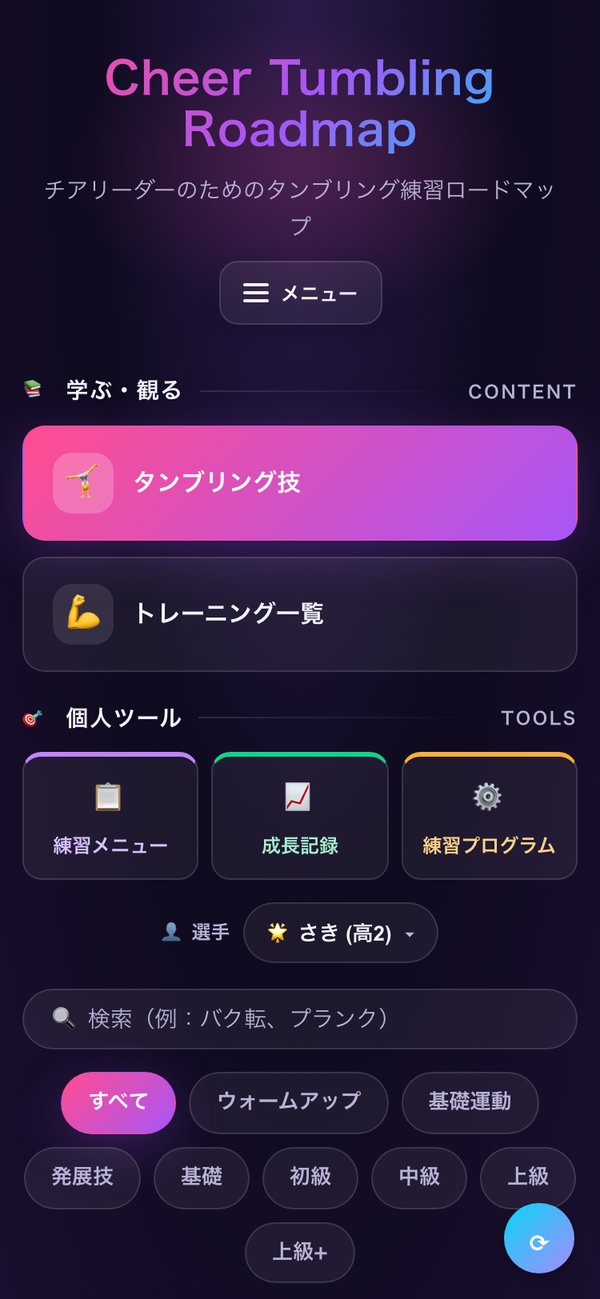Open the タンブリング技 card
This screenshot has width=600, height=1299.
300,483
